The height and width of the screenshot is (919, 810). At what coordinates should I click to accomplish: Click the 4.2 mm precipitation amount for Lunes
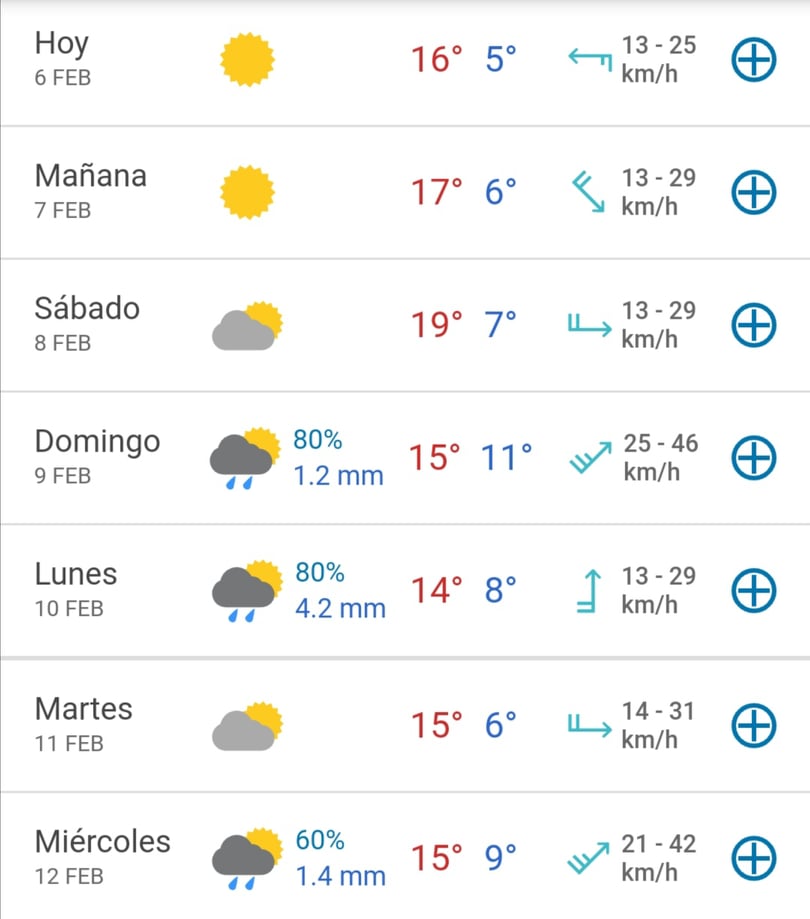tap(340, 608)
